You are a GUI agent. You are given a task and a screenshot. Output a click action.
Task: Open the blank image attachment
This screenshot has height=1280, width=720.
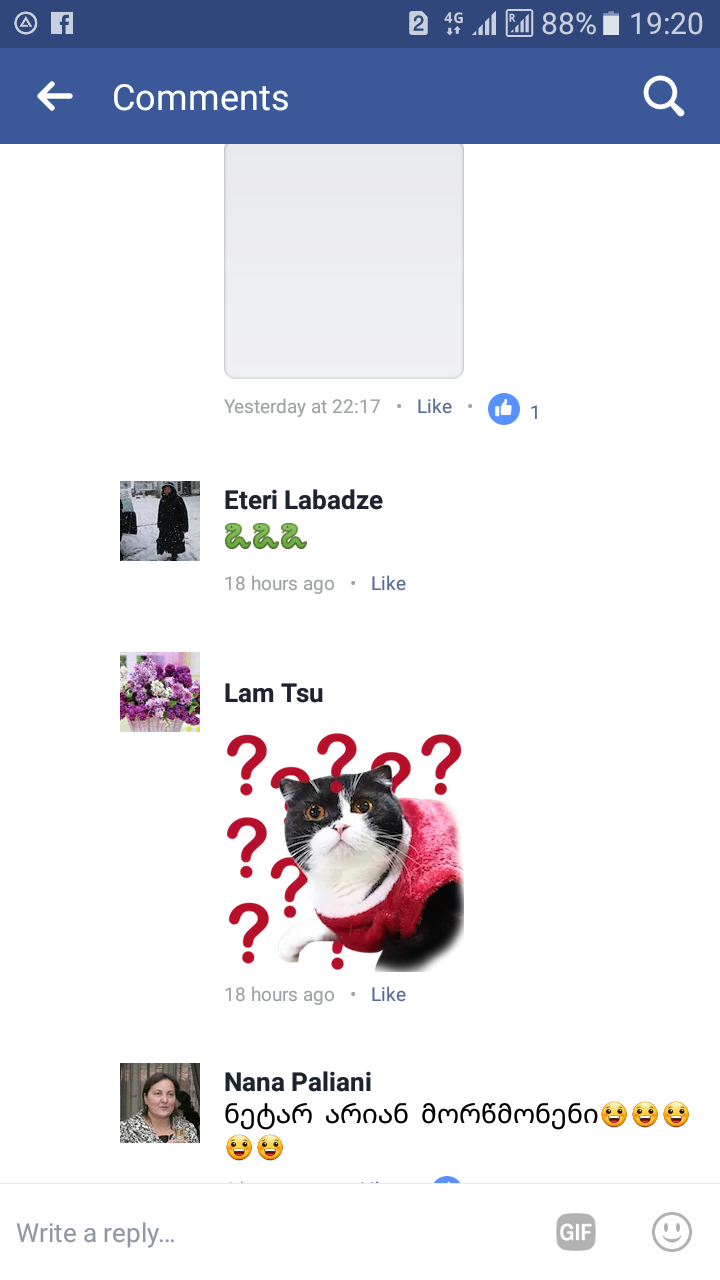click(344, 260)
